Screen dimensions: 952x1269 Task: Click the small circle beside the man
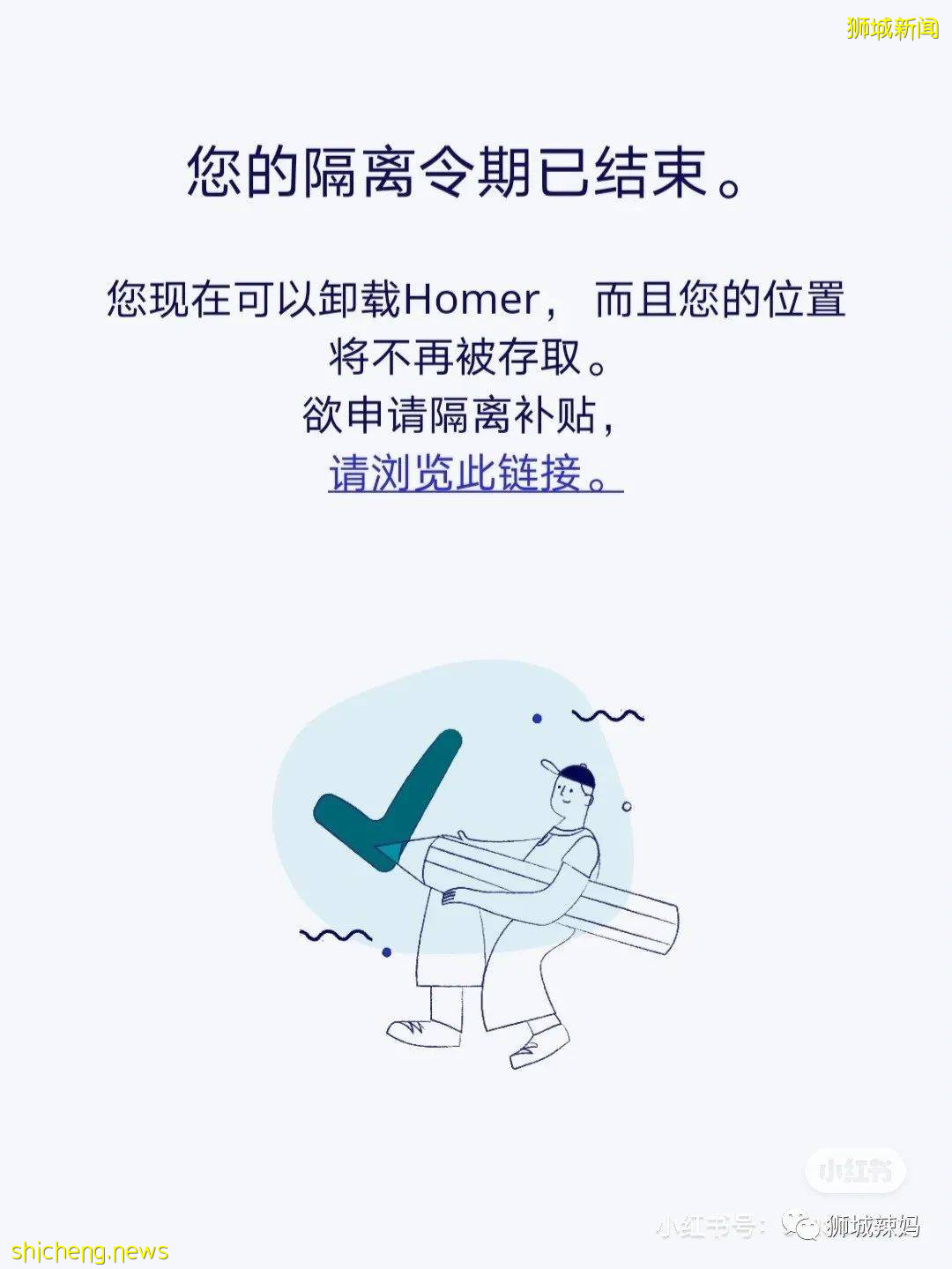[x=627, y=805]
